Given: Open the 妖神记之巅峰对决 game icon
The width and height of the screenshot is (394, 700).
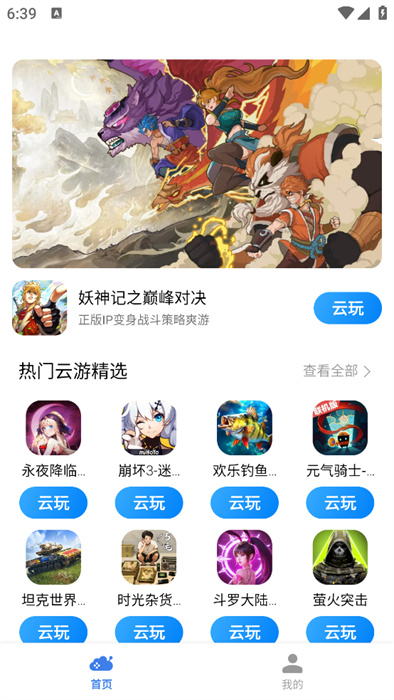Looking at the screenshot, I should coord(40,308).
